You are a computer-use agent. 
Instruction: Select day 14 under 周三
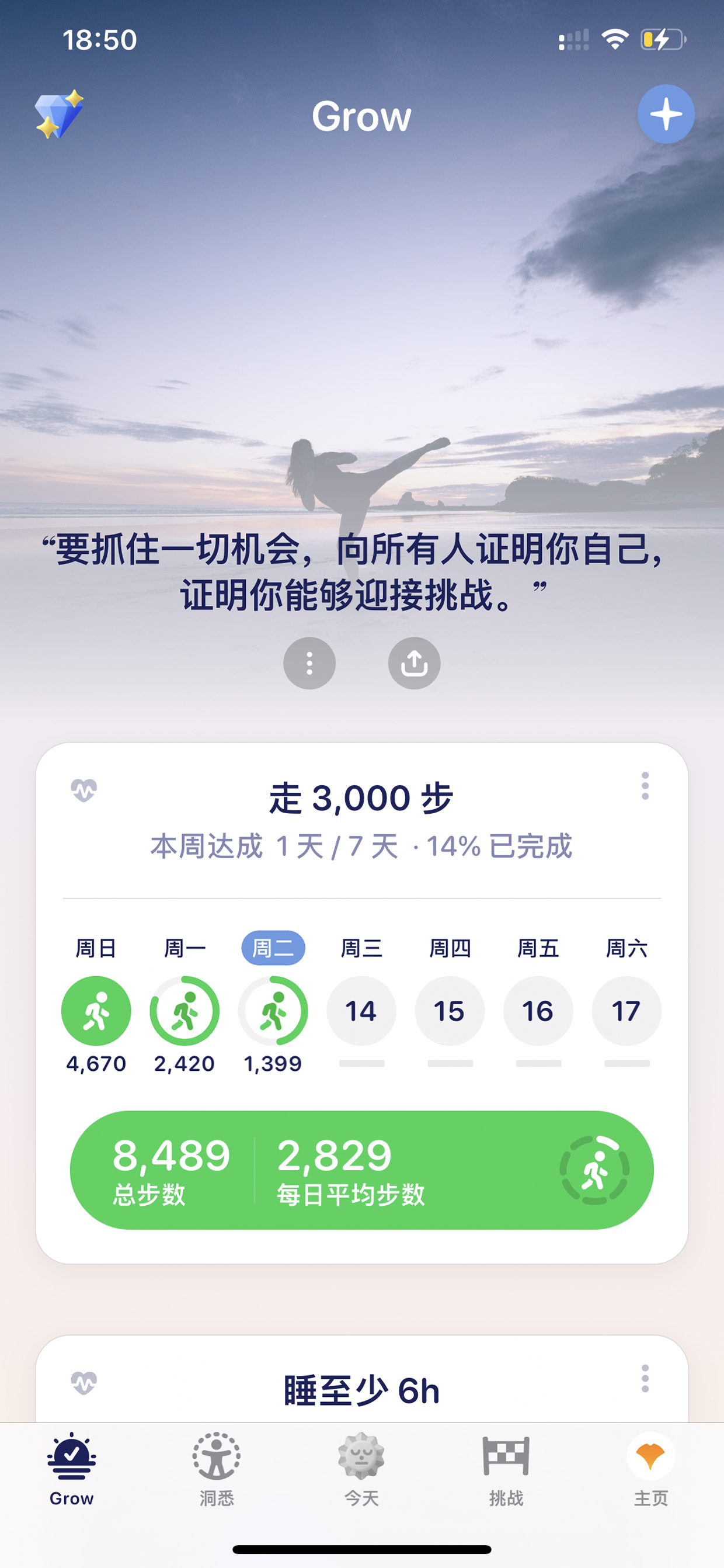[361, 1011]
